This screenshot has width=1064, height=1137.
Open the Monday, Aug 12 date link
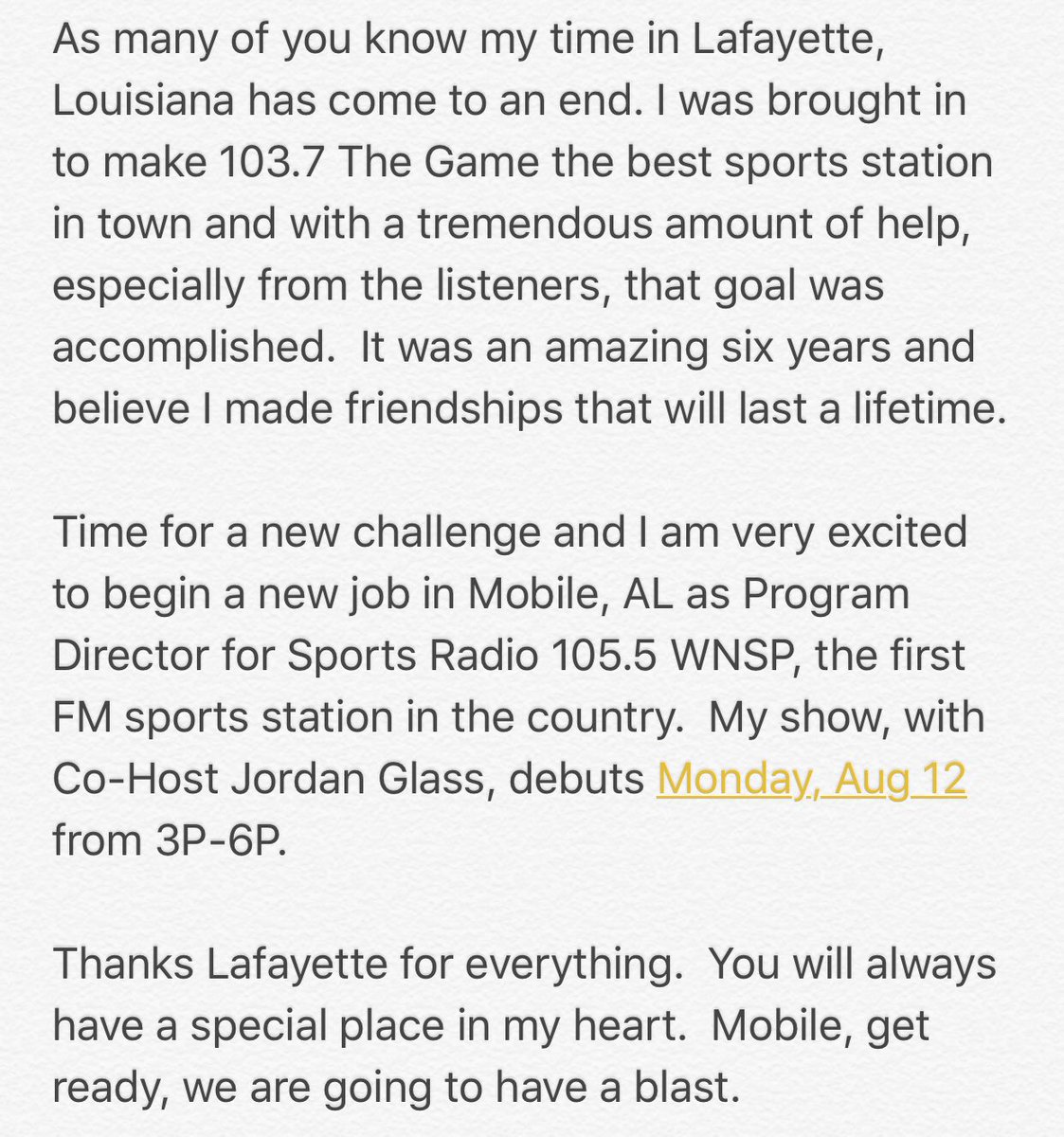[x=811, y=779]
